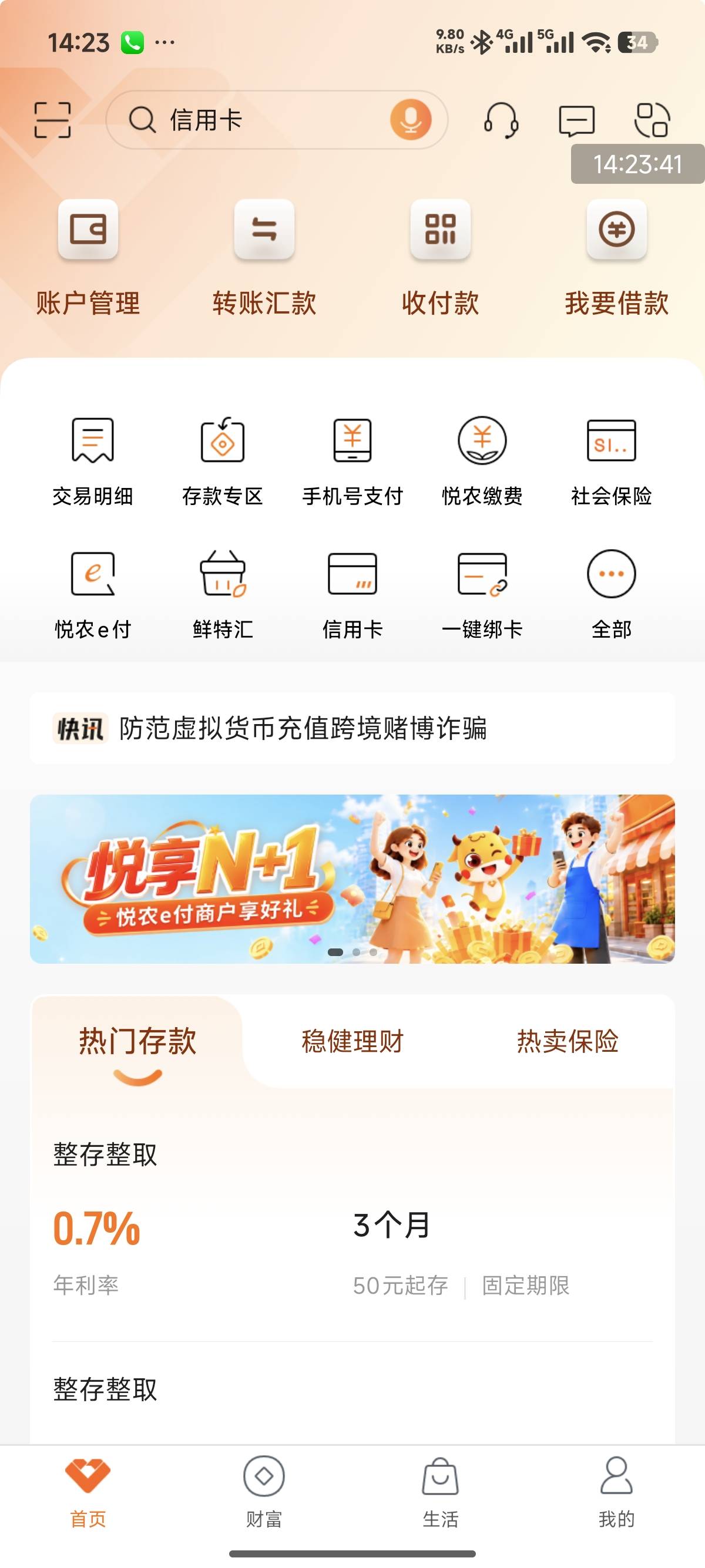Image resolution: width=705 pixels, height=1568 pixels.
Task: Switch to 热卖保险 tab
Action: click(568, 1041)
